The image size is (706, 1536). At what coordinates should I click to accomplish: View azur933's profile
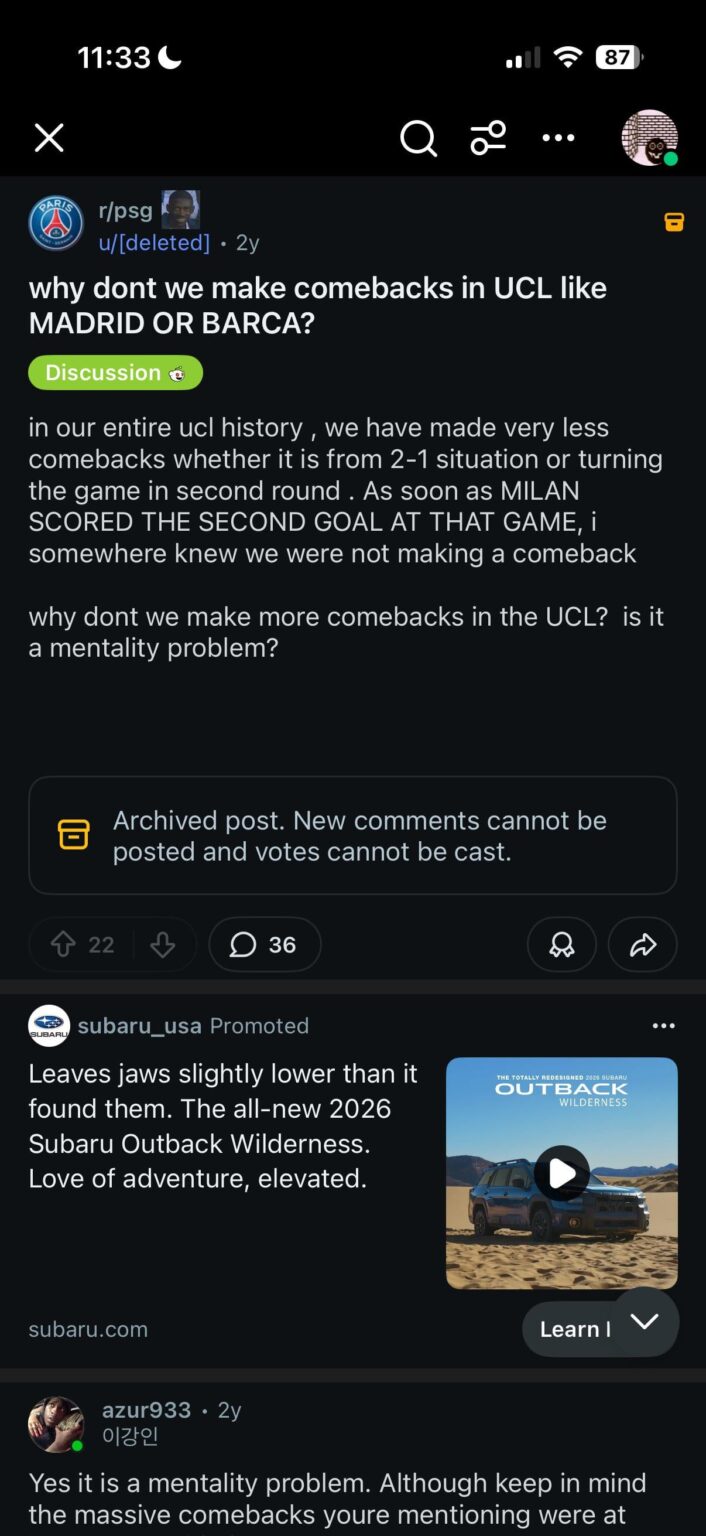click(x=146, y=1410)
